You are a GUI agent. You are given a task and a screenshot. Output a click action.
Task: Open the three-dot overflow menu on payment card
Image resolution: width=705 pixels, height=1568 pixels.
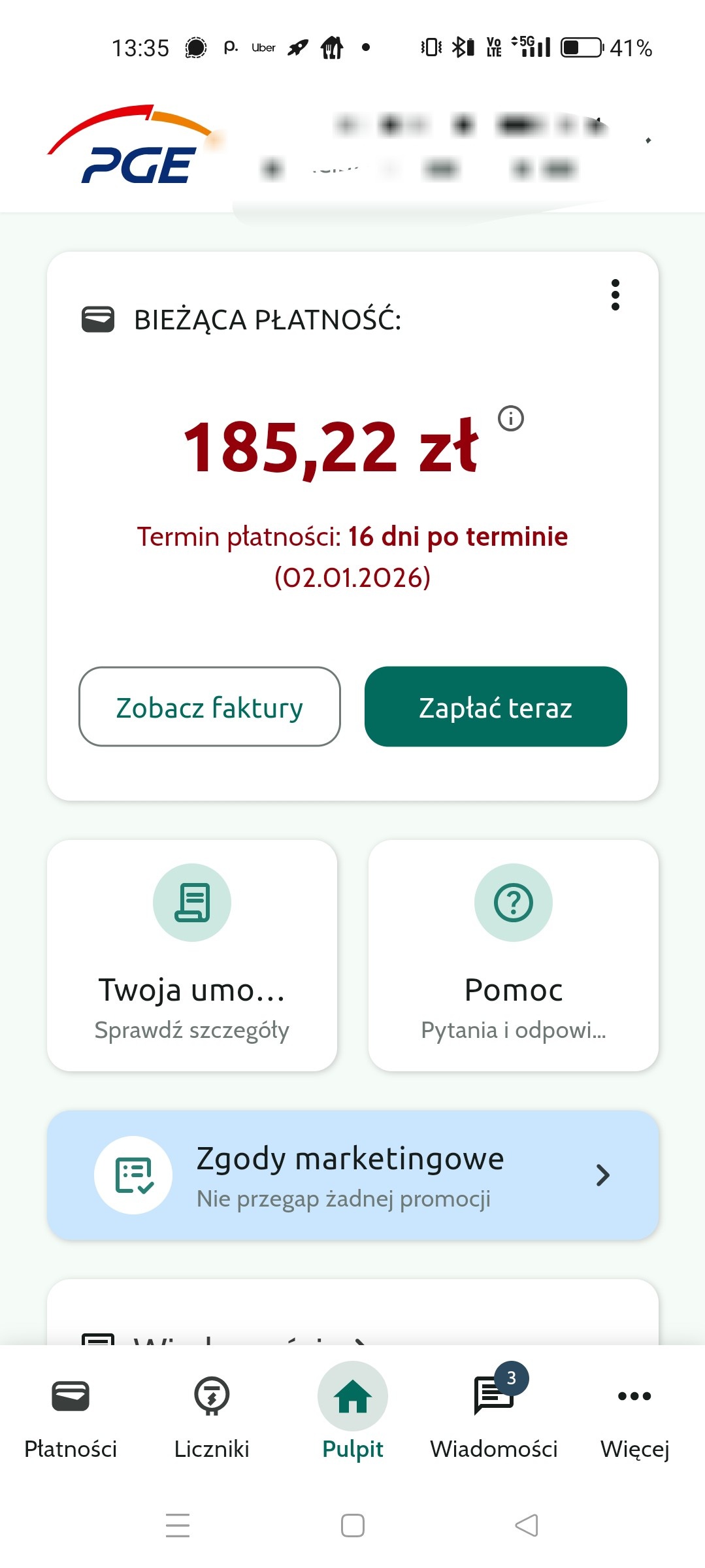[615, 295]
